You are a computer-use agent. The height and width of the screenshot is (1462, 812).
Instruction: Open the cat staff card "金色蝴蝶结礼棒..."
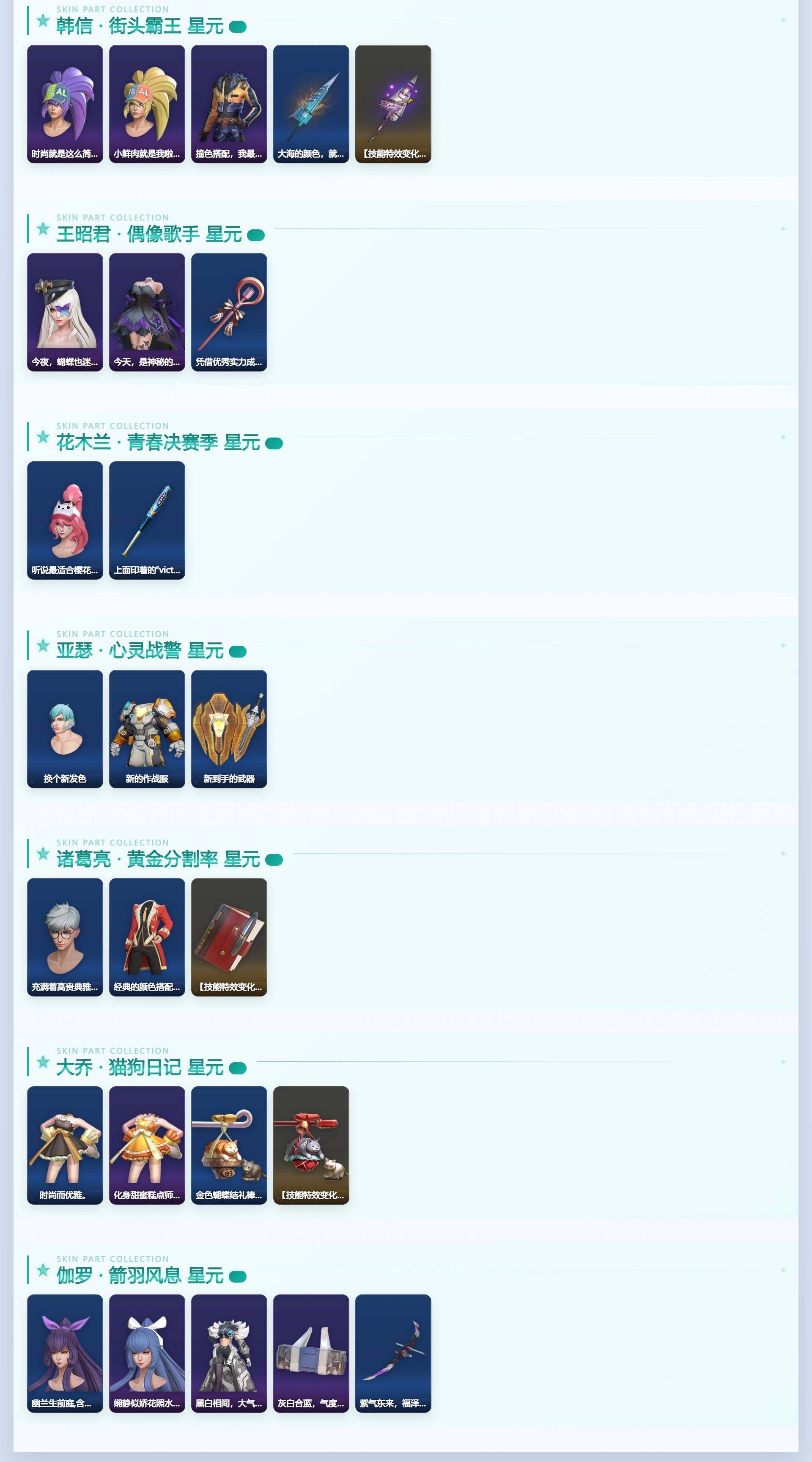pyautogui.click(x=229, y=1145)
